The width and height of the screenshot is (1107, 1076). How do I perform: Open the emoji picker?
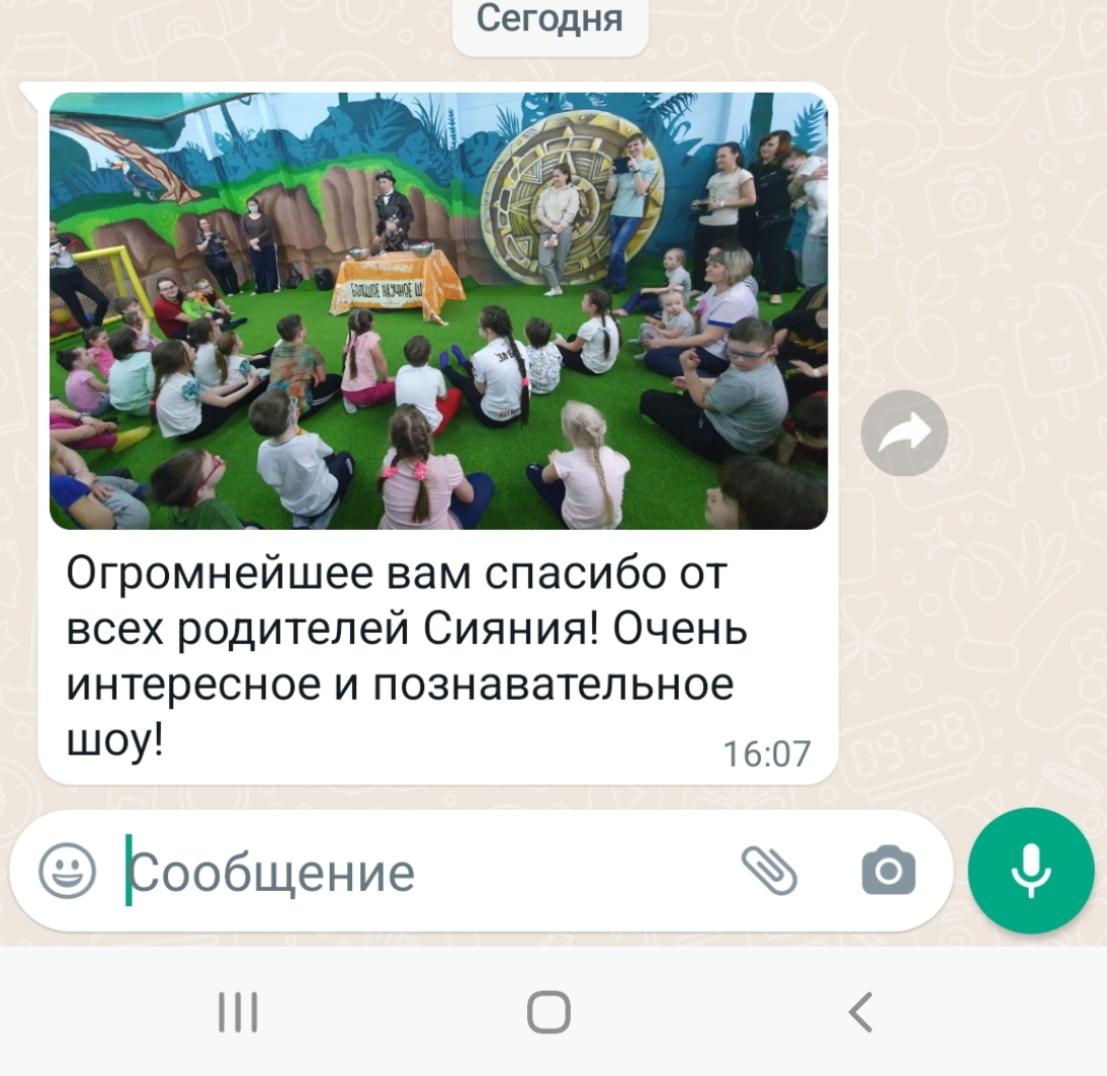point(68,870)
